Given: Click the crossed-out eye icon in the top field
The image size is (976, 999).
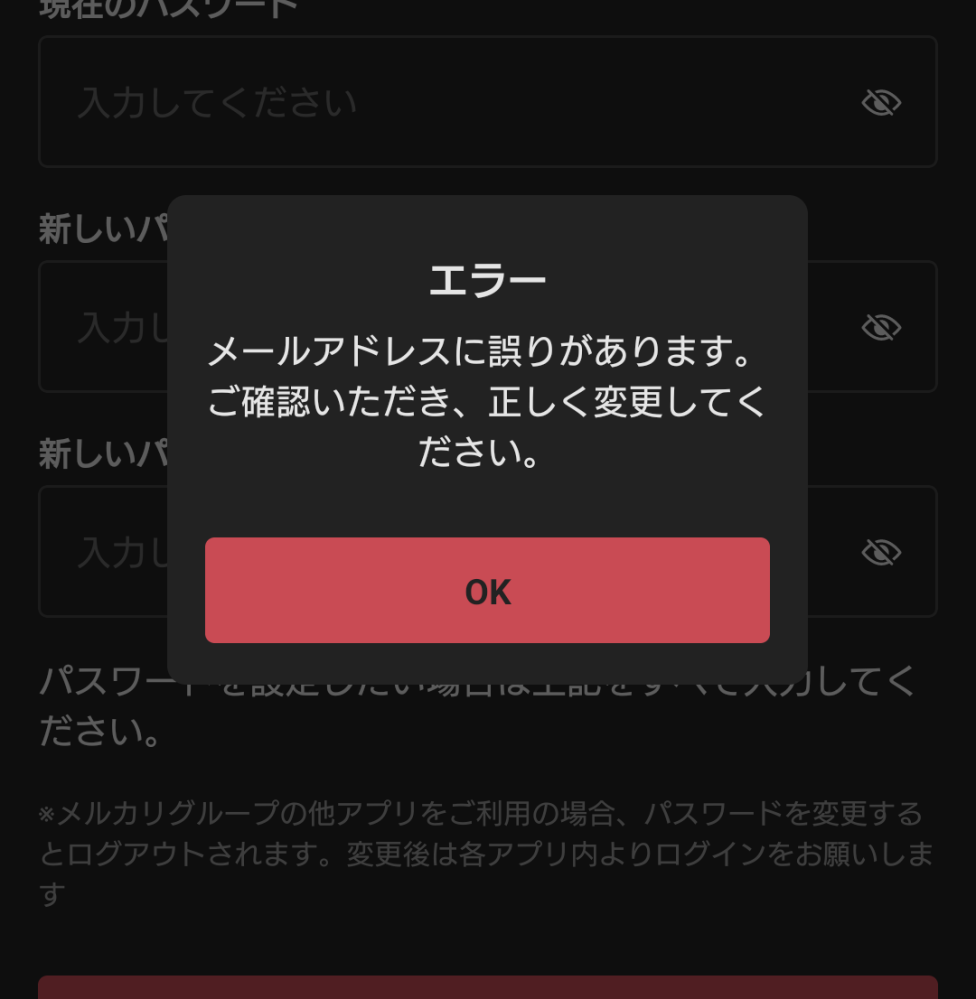Looking at the screenshot, I should 882,103.
